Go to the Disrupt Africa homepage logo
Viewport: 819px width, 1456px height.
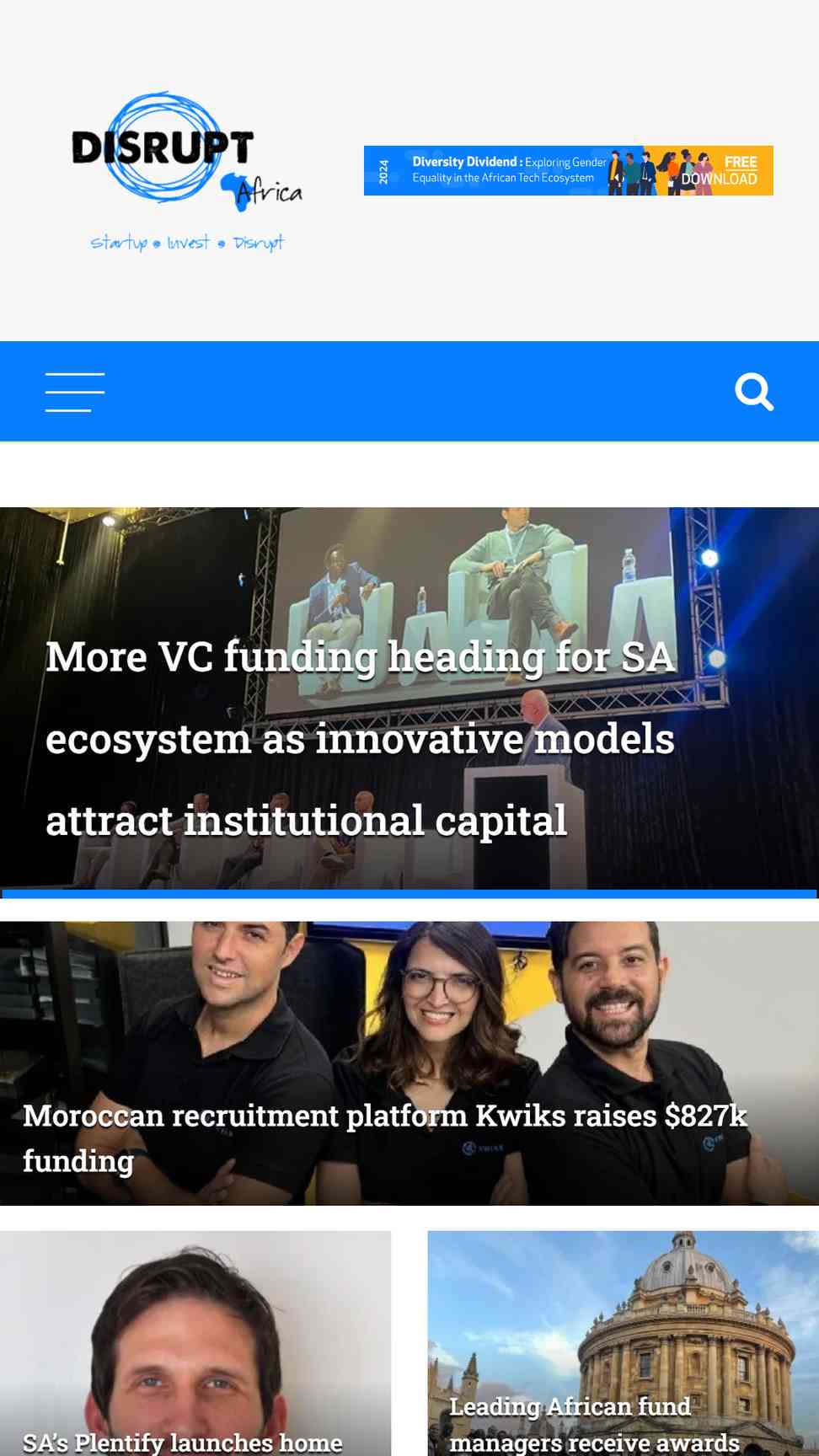pyautogui.click(x=187, y=170)
